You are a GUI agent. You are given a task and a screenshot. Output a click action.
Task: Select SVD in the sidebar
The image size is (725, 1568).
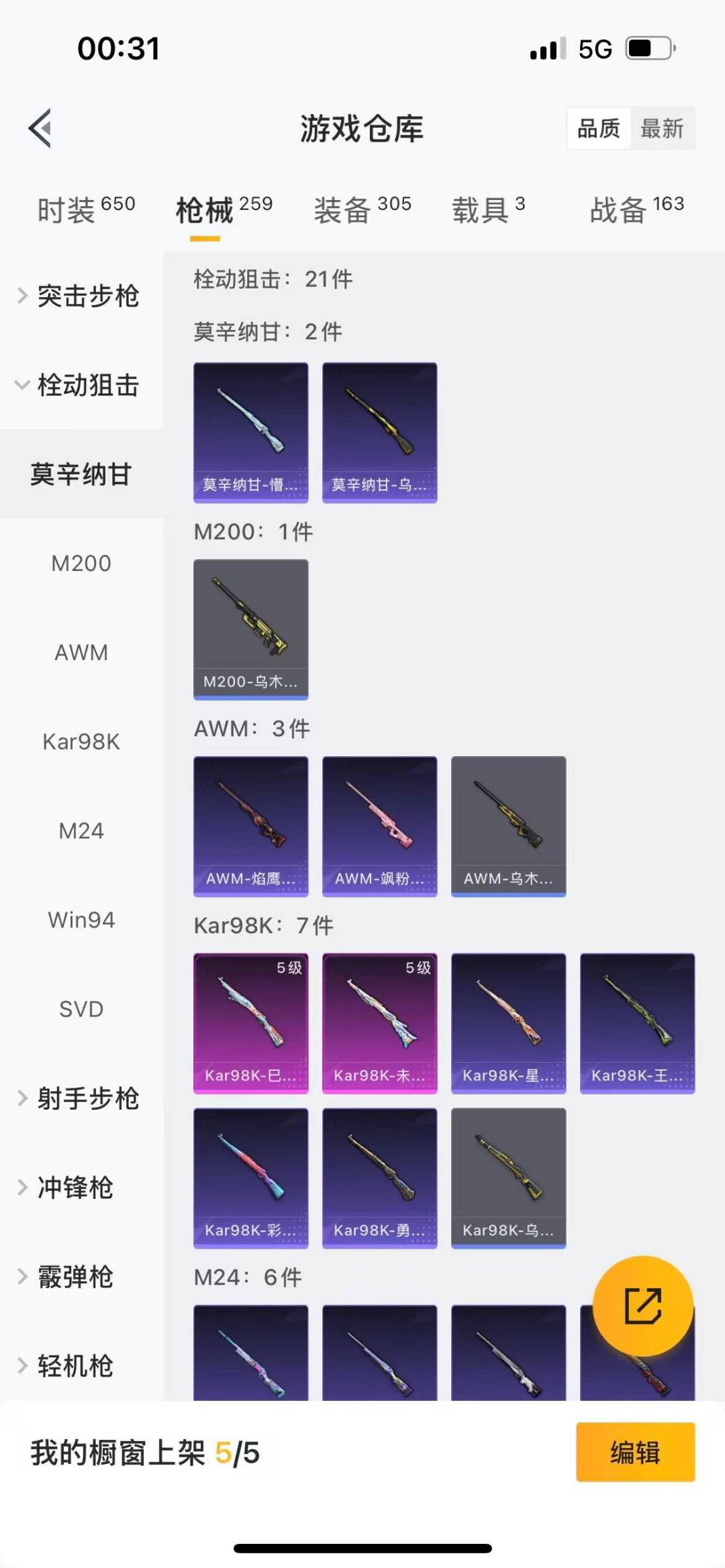[81, 1009]
